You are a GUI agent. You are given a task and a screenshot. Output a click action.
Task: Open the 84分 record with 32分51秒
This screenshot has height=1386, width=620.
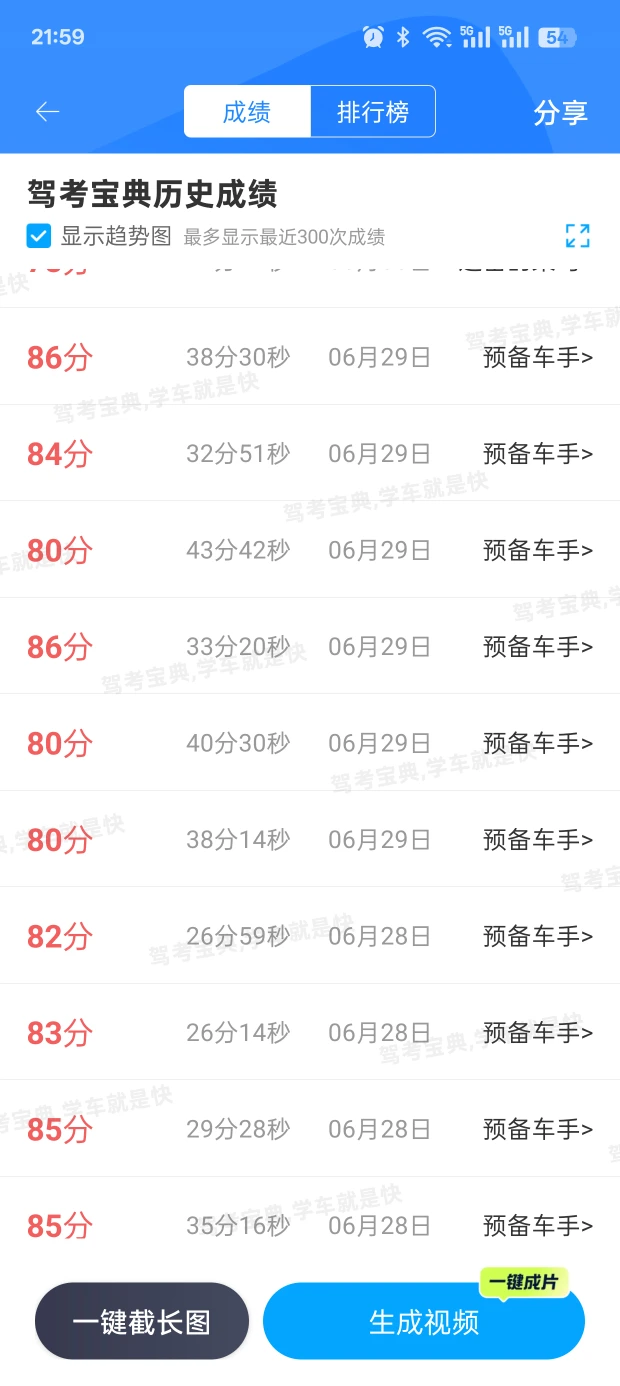coord(310,454)
